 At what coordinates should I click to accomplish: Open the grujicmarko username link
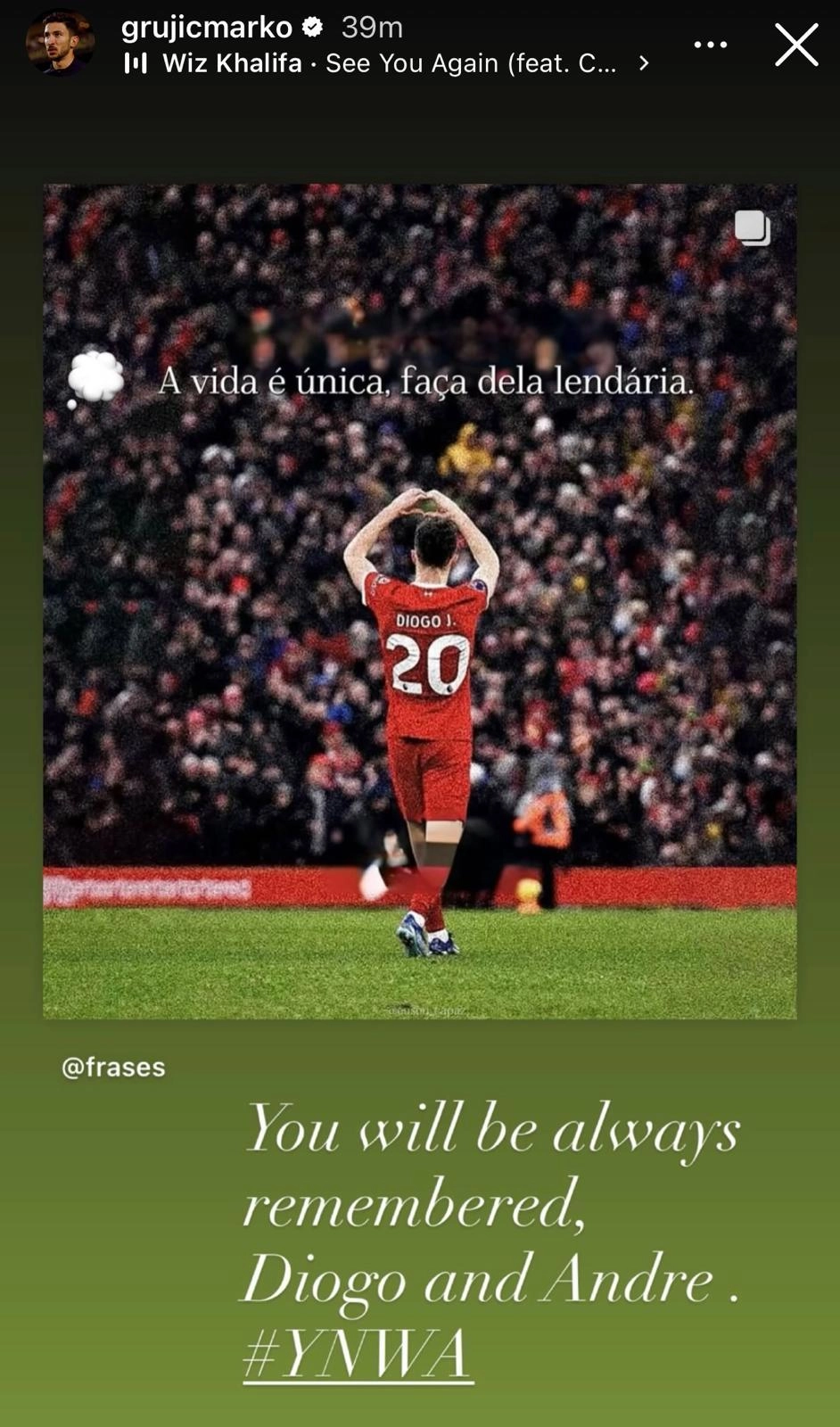tap(207, 28)
